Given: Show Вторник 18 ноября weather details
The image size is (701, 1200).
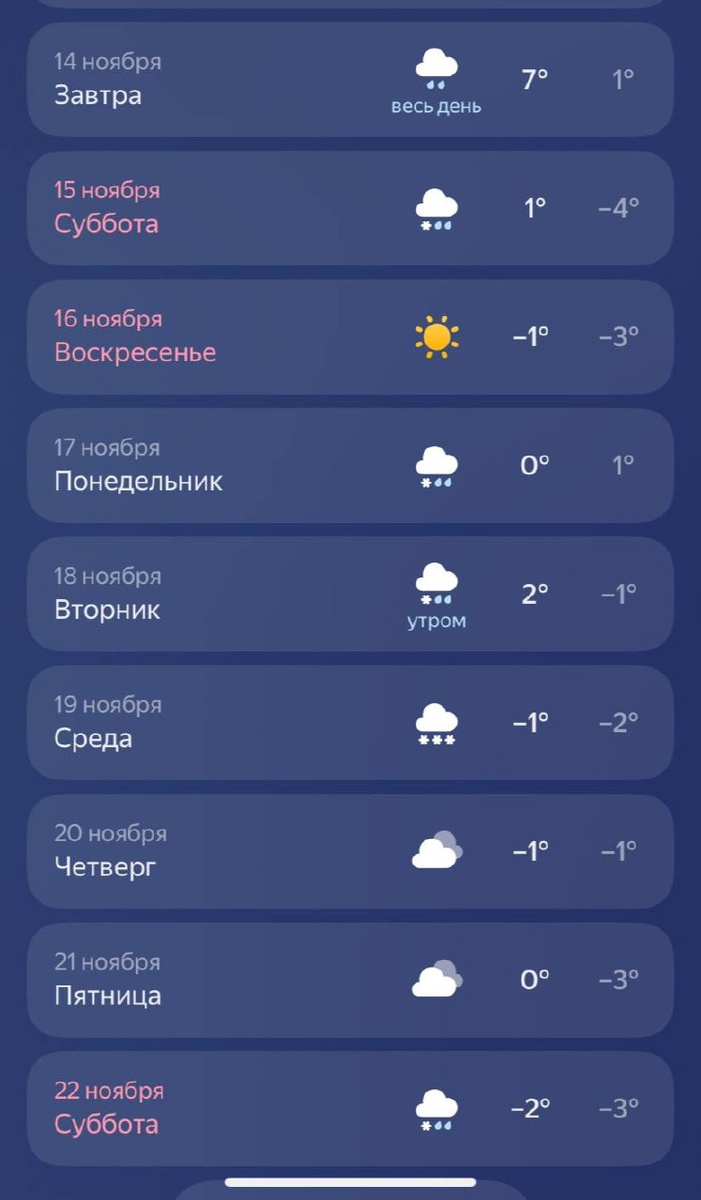Looking at the screenshot, I should click(x=350, y=594).
